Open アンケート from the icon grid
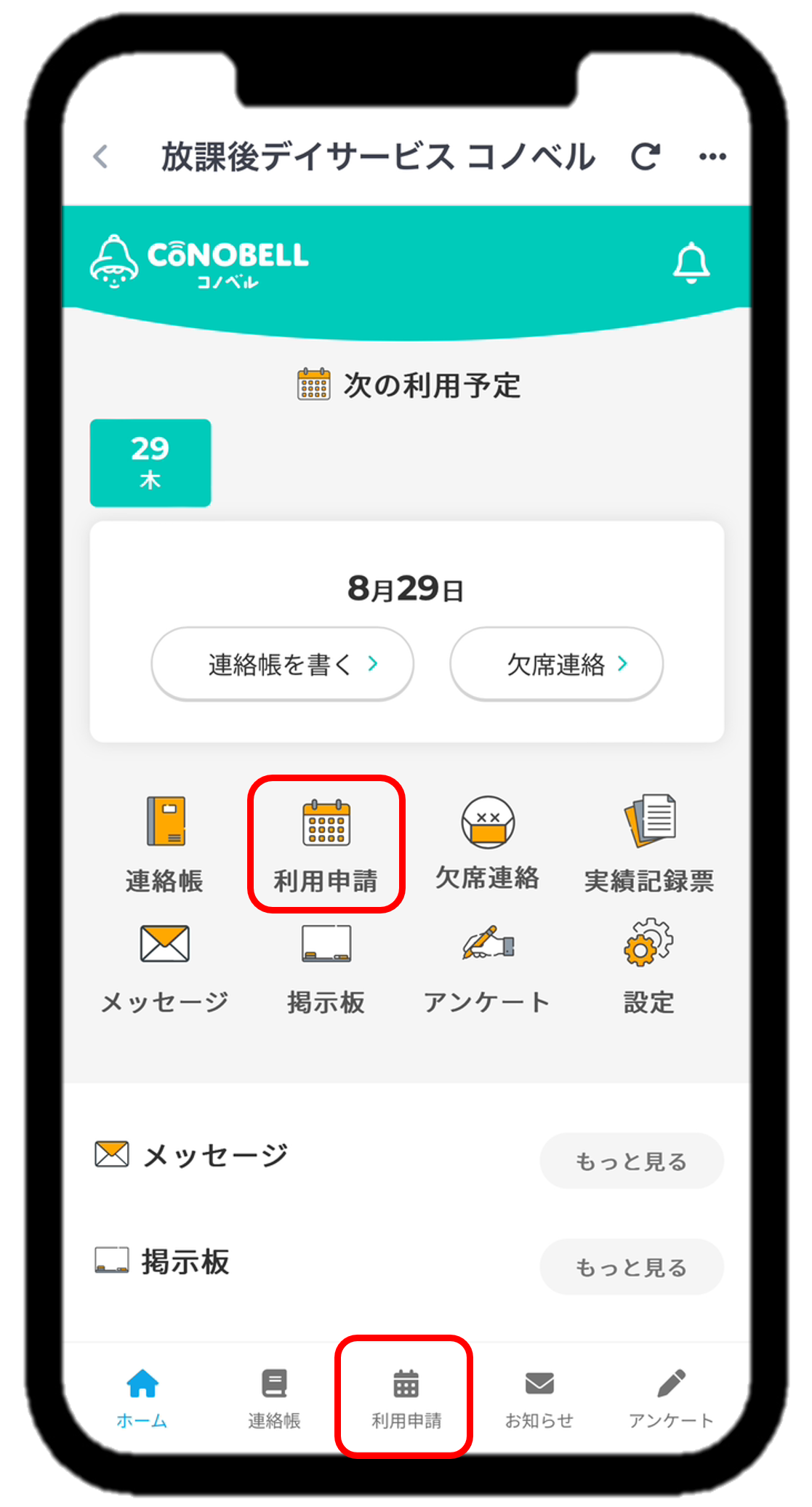This screenshot has height=1507, width=812. pyautogui.click(x=488, y=968)
